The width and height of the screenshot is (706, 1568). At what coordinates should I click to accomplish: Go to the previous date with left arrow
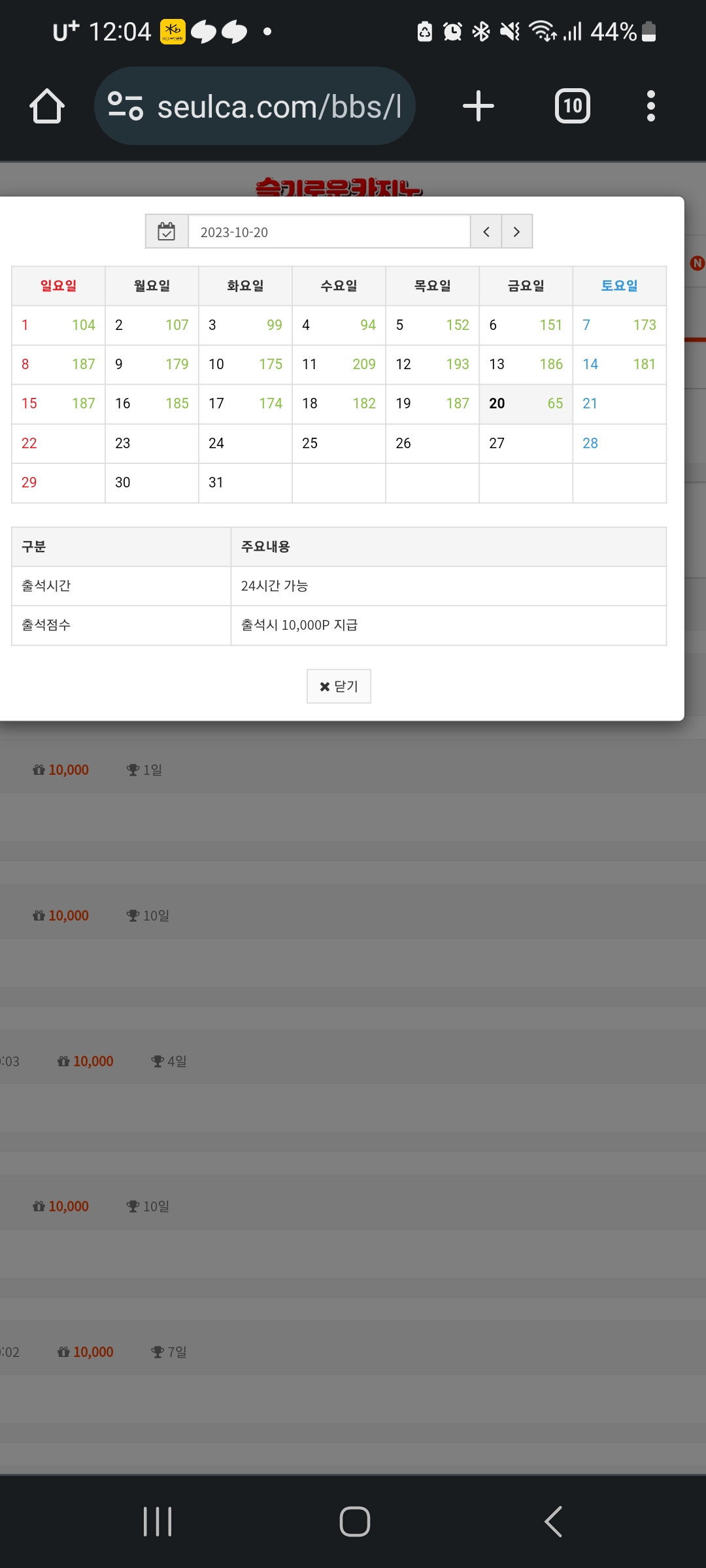486,231
